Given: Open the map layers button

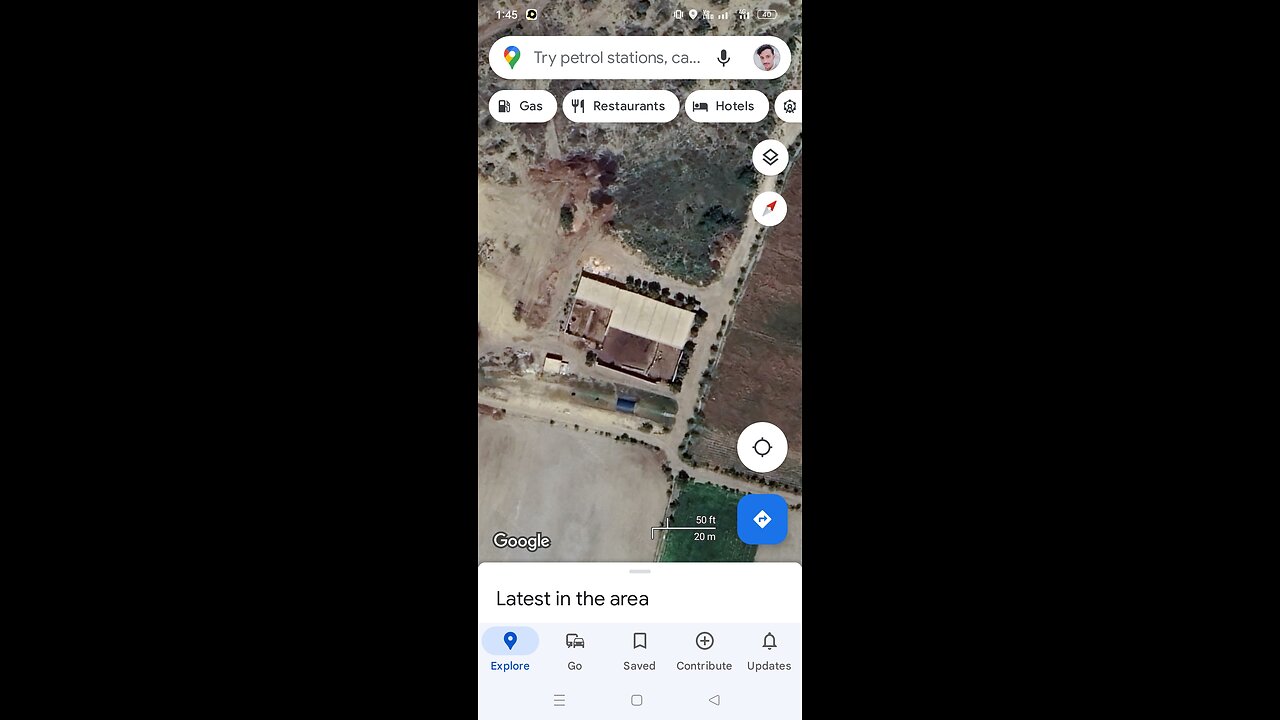Looking at the screenshot, I should tap(770, 158).
